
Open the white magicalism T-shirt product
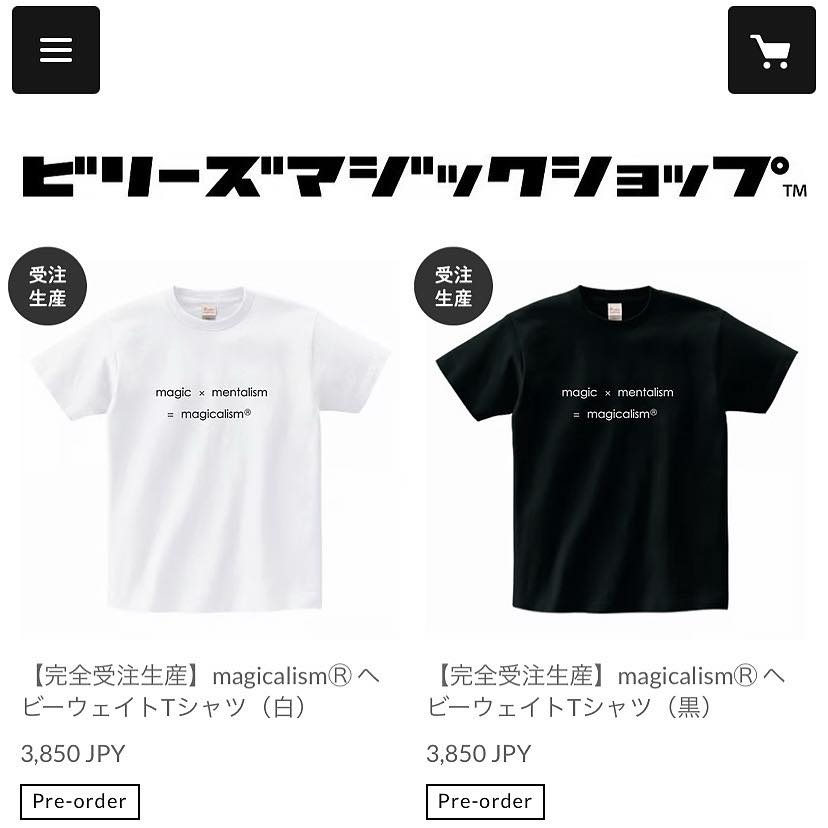(209, 450)
